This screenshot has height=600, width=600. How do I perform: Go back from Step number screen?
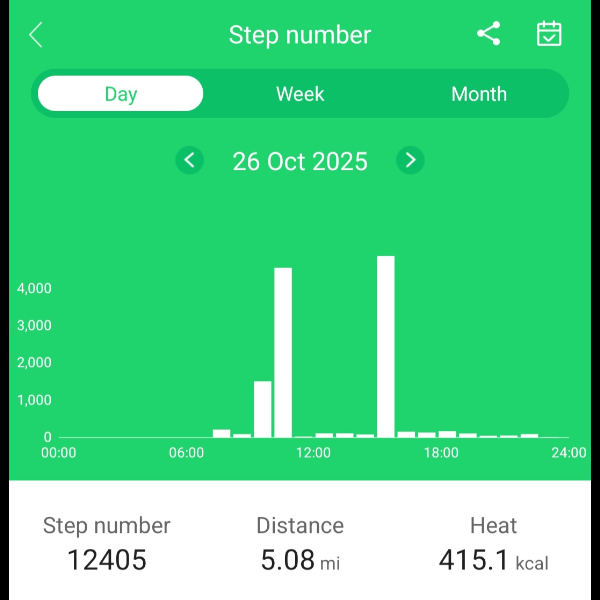36,35
